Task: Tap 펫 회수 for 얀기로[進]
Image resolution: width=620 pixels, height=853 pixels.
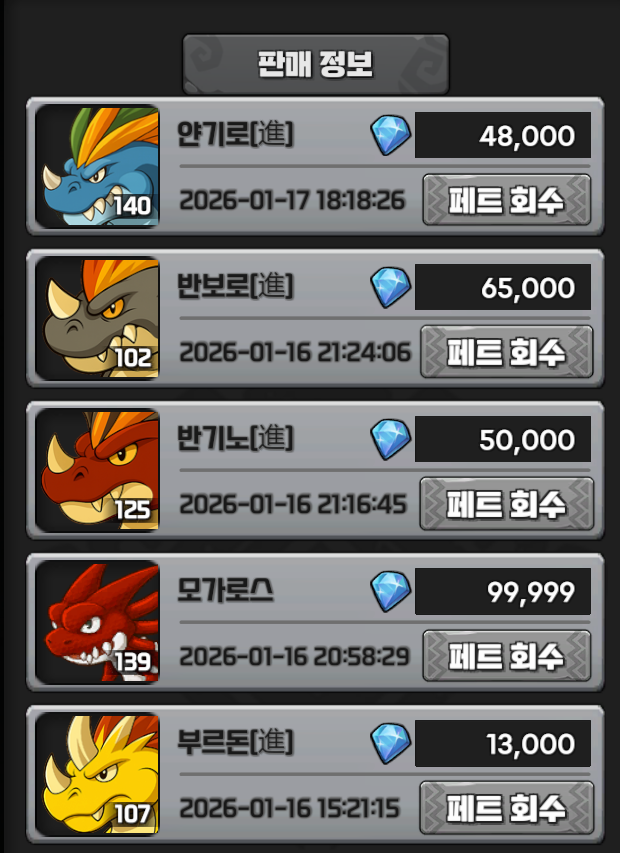Action: [x=507, y=200]
